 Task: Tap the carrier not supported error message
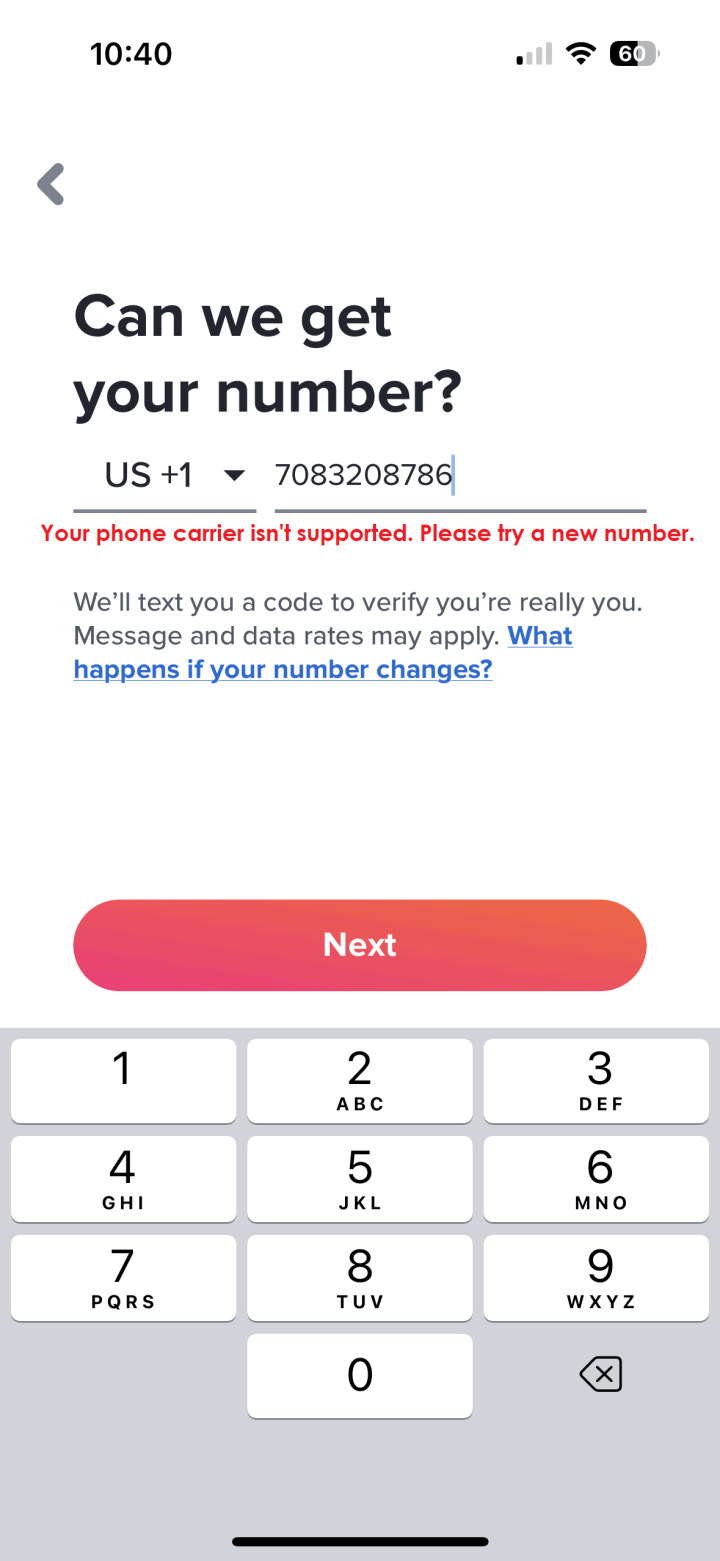click(x=366, y=533)
